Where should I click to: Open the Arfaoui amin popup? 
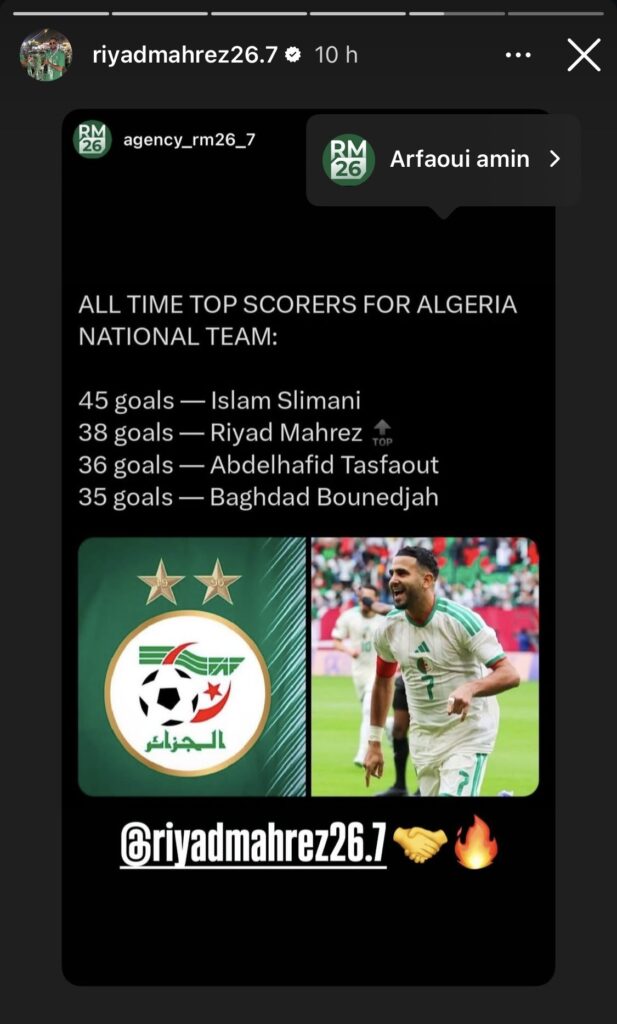[x=442, y=159]
